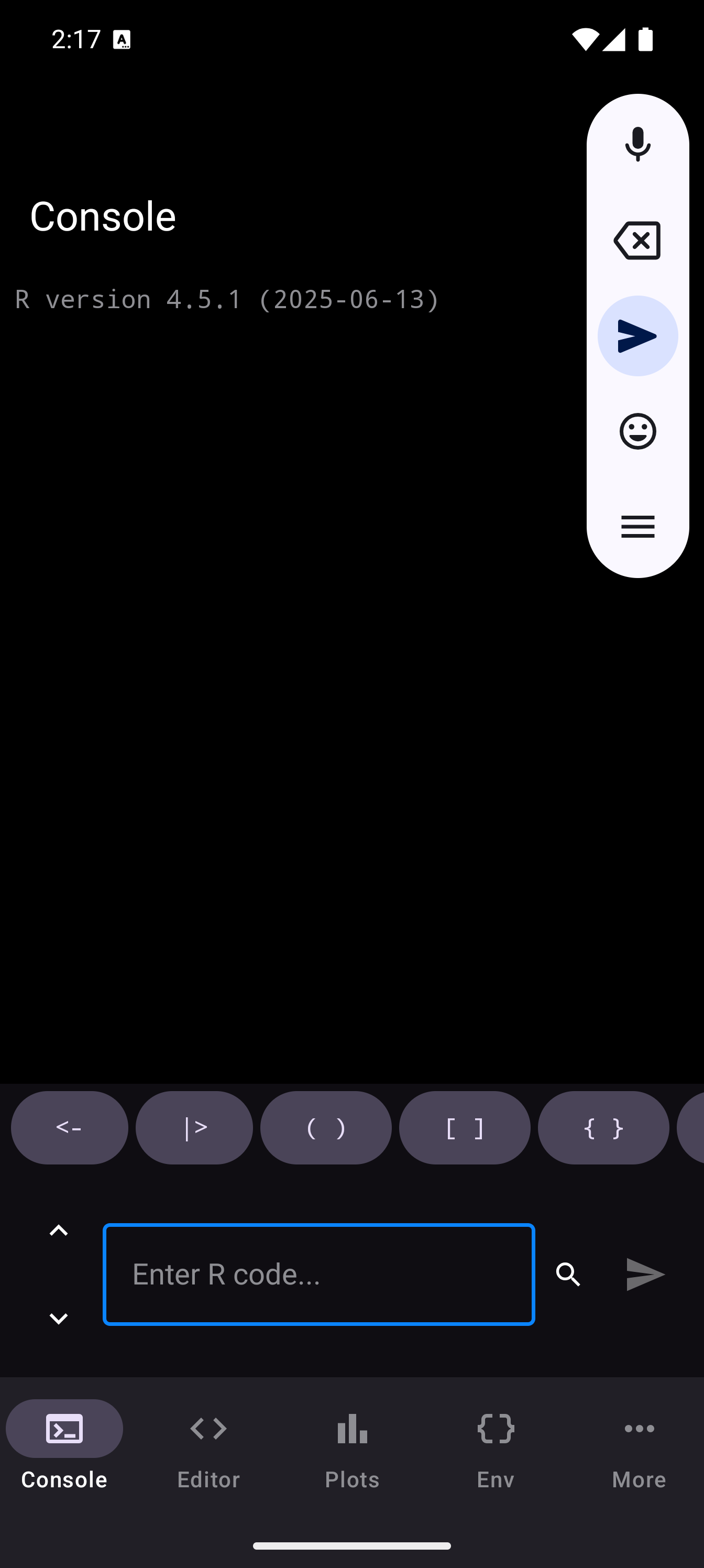Insert the assignment operator <-

coord(69,1127)
